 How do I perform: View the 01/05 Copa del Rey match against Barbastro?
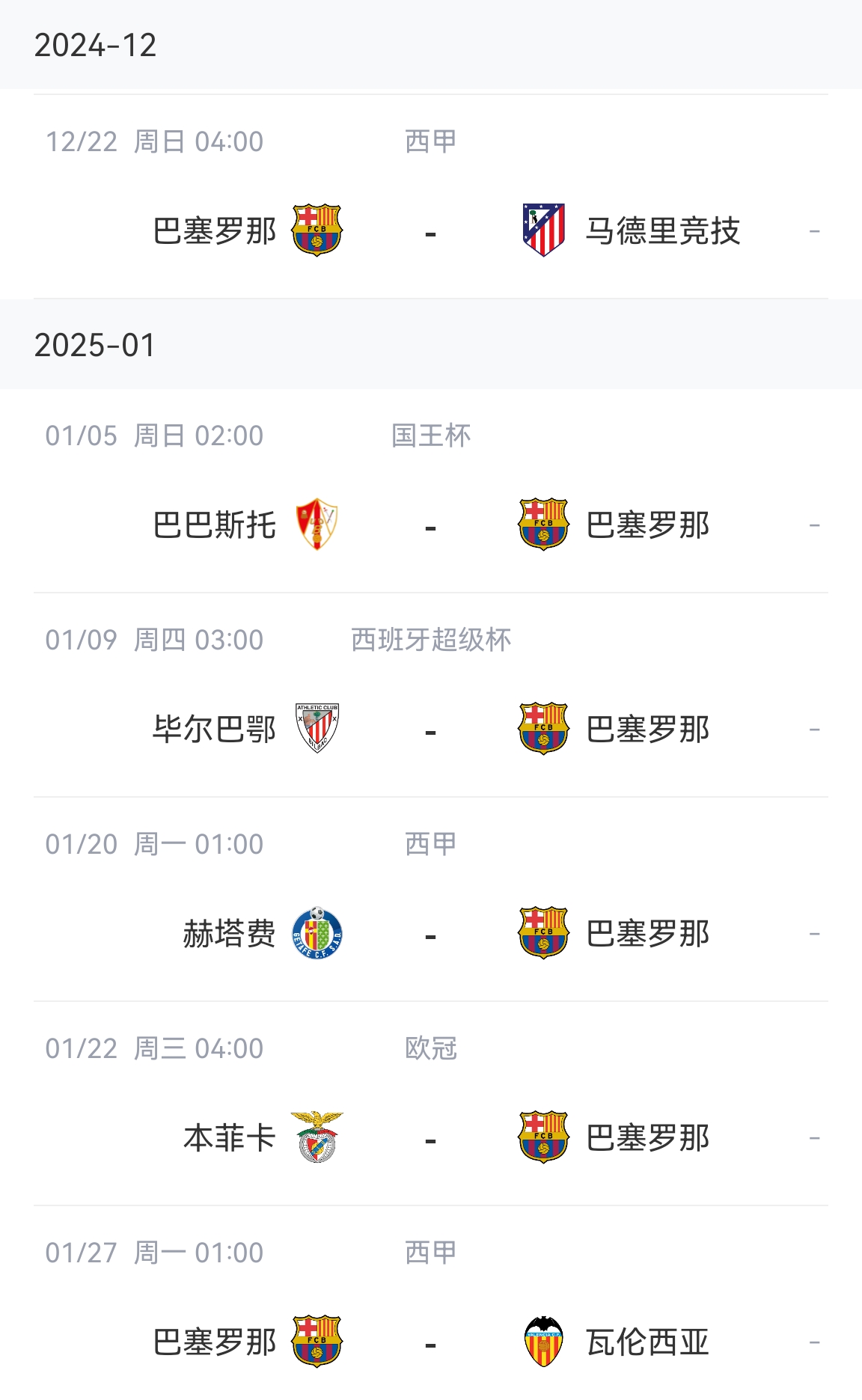(430, 525)
